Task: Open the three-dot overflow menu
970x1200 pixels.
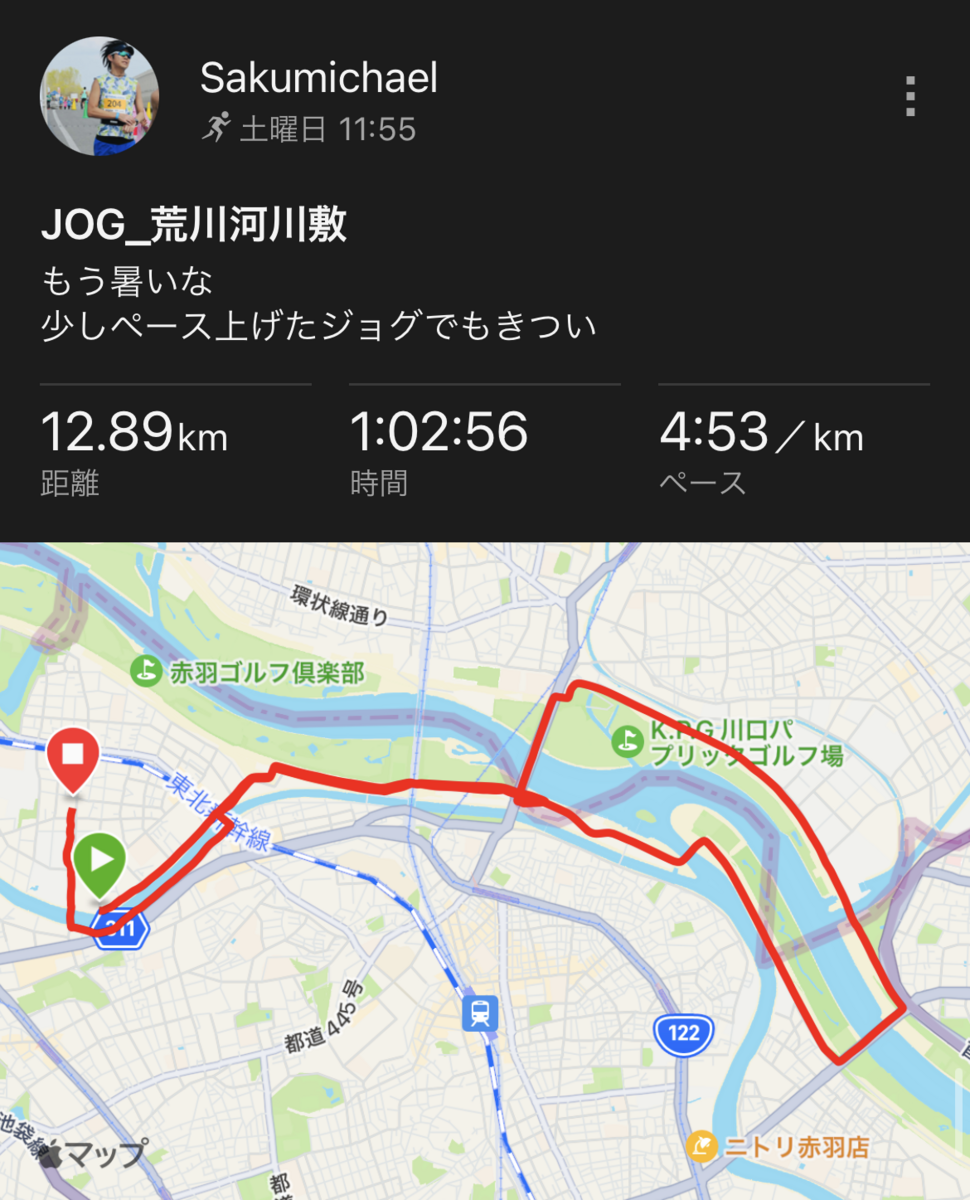Action: tap(909, 97)
